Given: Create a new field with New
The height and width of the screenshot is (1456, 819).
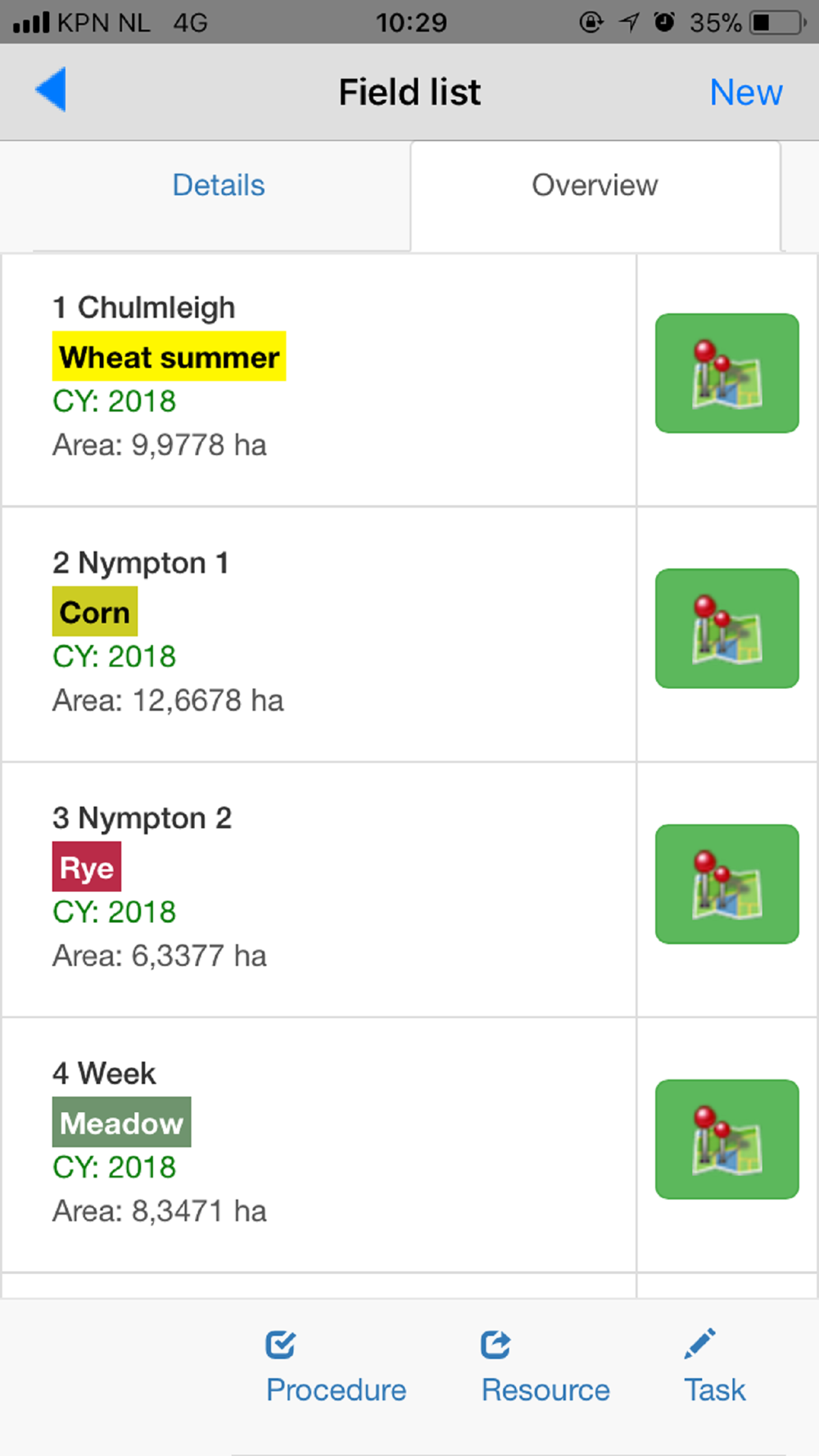Looking at the screenshot, I should (745, 93).
